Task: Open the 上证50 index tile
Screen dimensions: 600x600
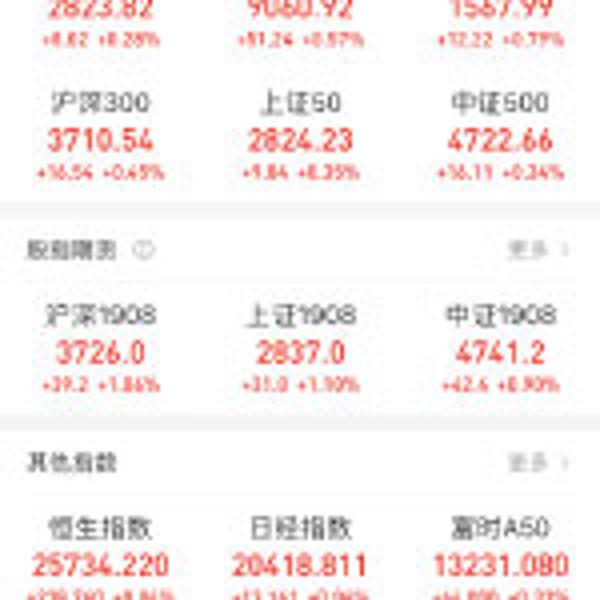Action: point(300,138)
